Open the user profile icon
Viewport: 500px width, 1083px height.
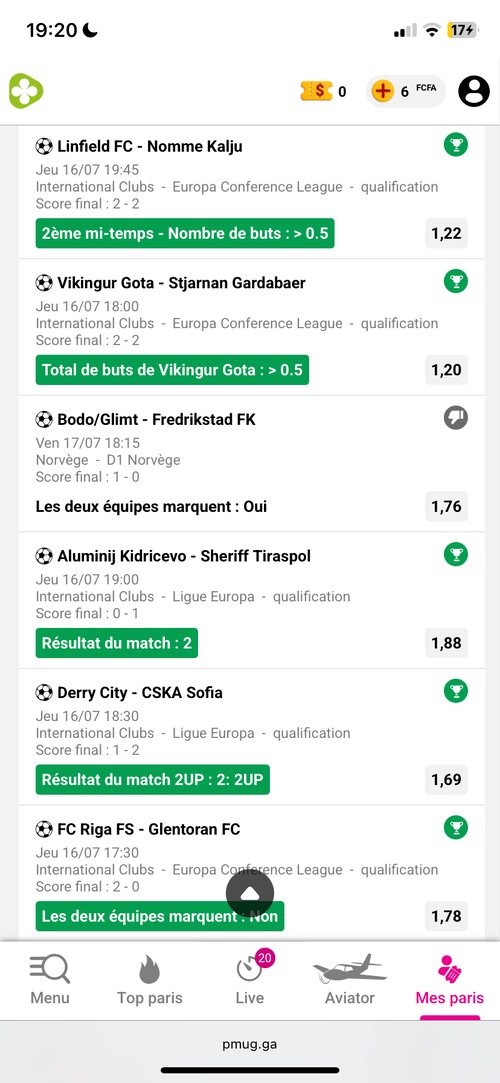[474, 91]
